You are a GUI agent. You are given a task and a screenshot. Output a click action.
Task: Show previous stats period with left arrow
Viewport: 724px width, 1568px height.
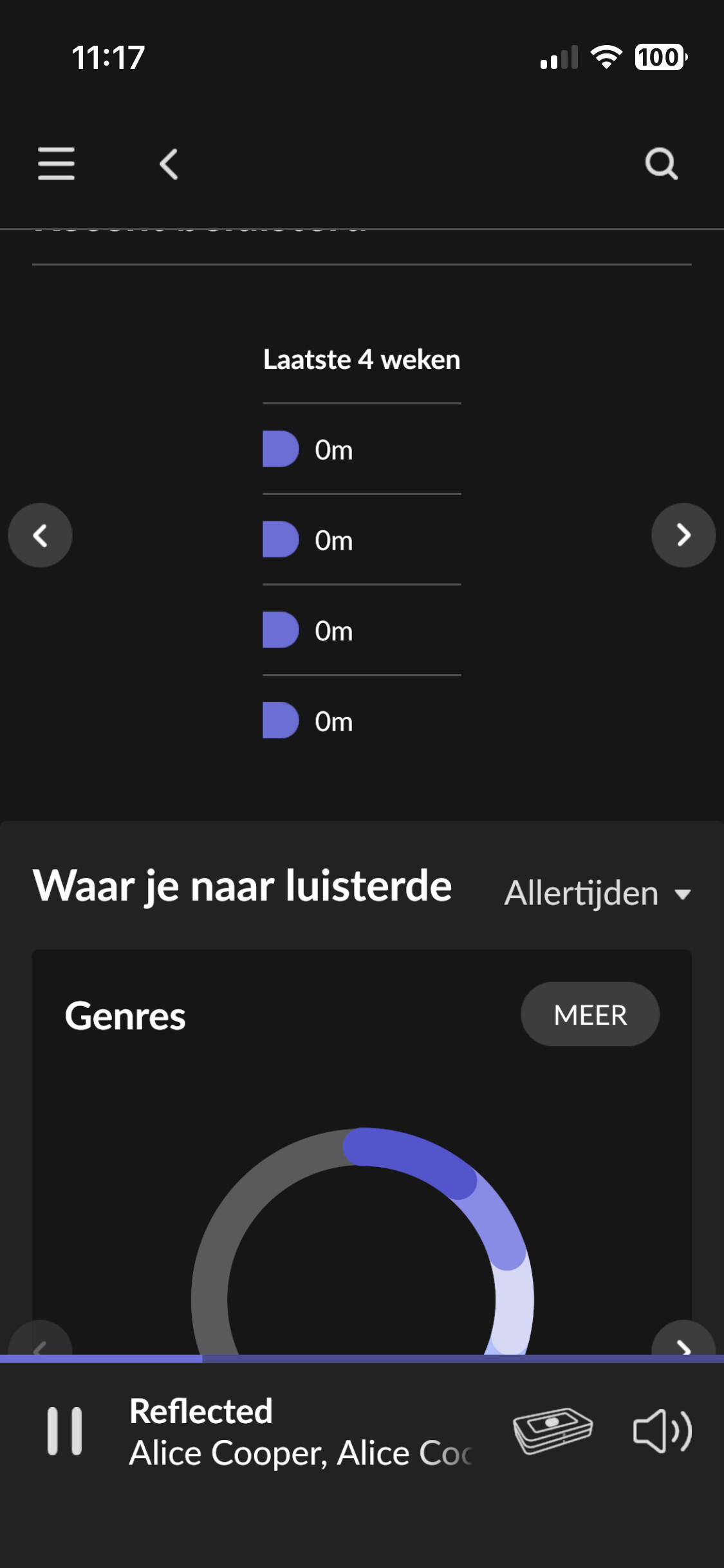40,535
